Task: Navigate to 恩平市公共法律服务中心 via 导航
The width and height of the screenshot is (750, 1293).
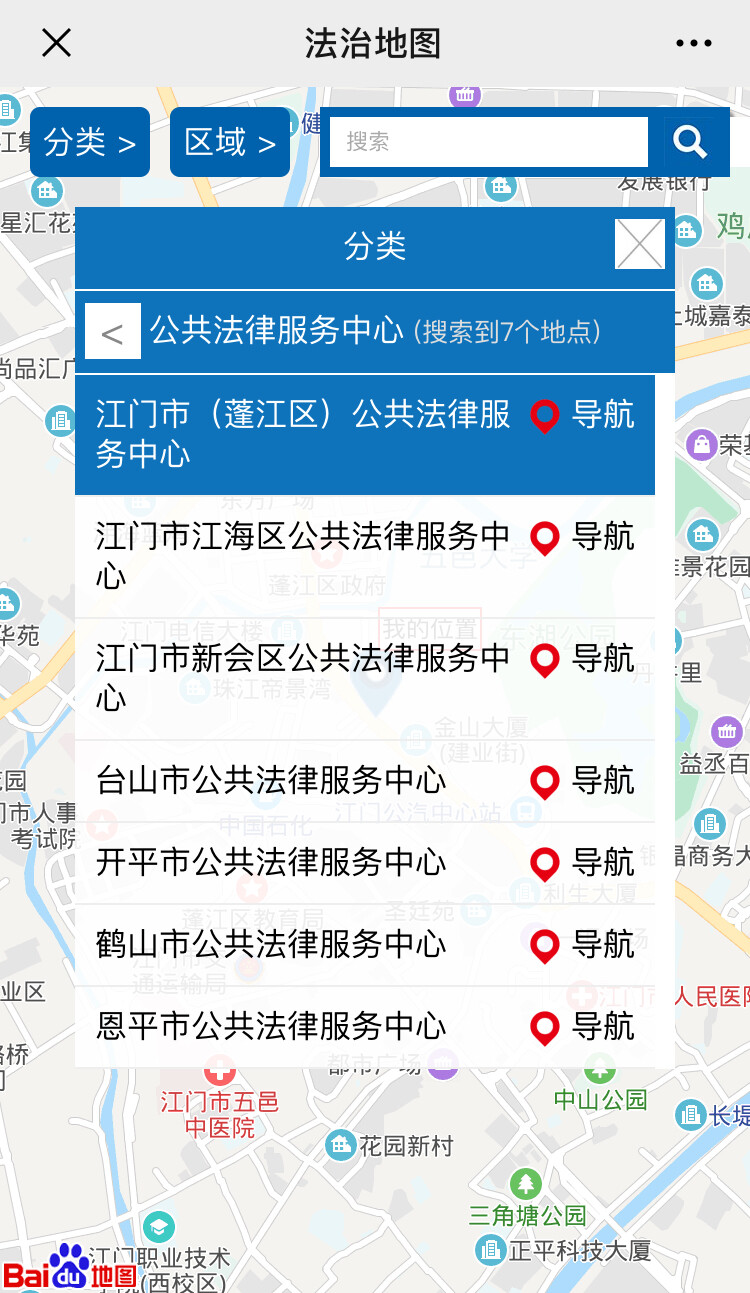Action: [585, 1026]
